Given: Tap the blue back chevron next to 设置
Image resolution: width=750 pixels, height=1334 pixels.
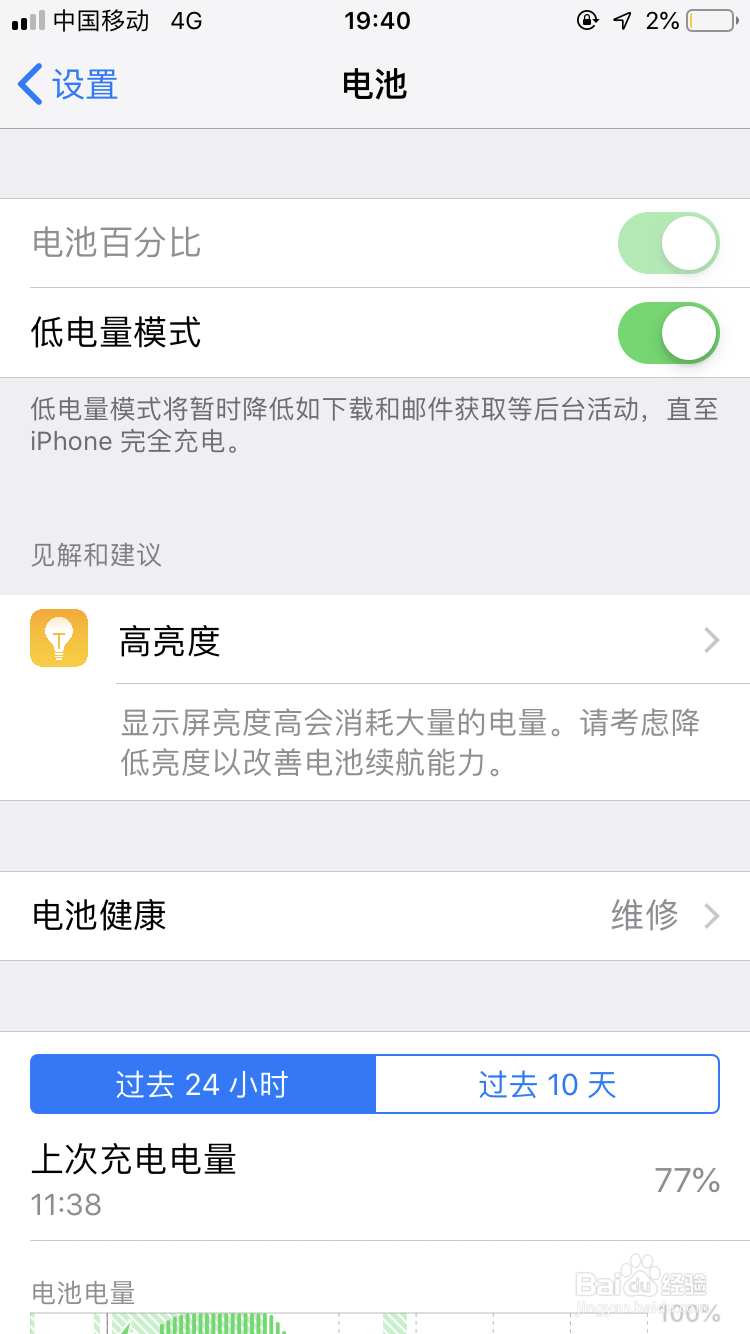Looking at the screenshot, I should pyautogui.click(x=28, y=84).
